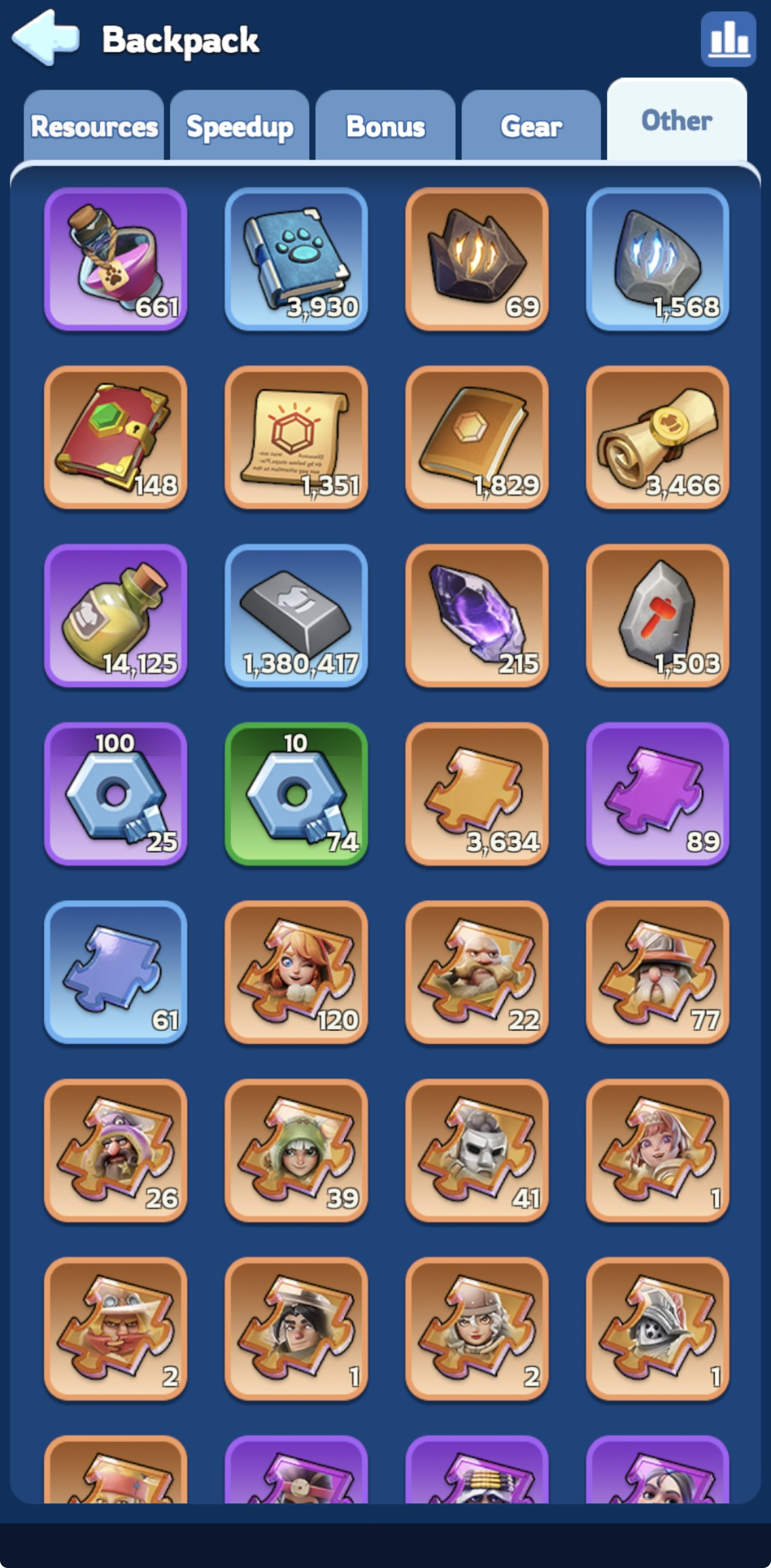Open the purple crystal item with 215
The image size is (771, 1568).
point(477,616)
